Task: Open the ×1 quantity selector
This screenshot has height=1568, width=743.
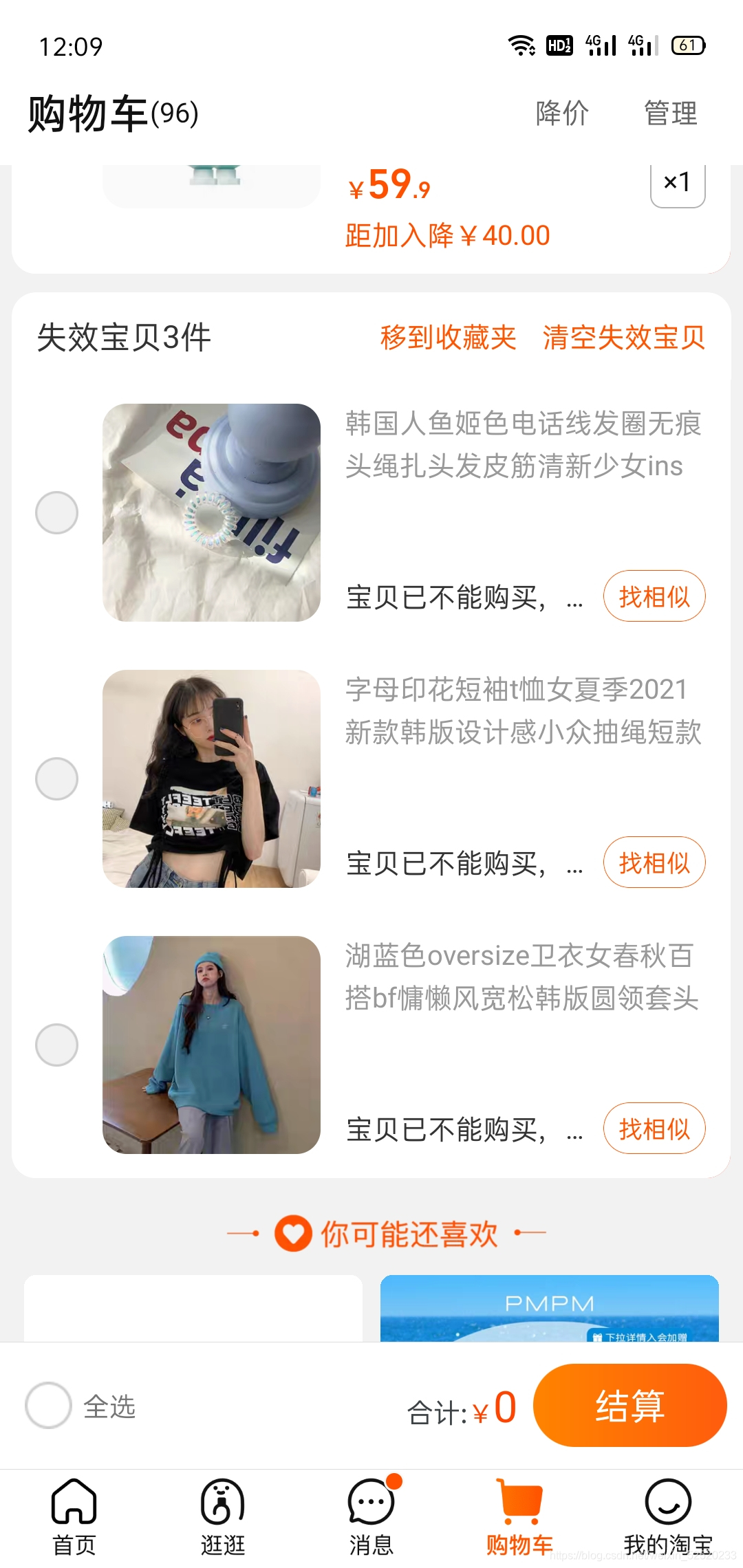Action: point(678,183)
